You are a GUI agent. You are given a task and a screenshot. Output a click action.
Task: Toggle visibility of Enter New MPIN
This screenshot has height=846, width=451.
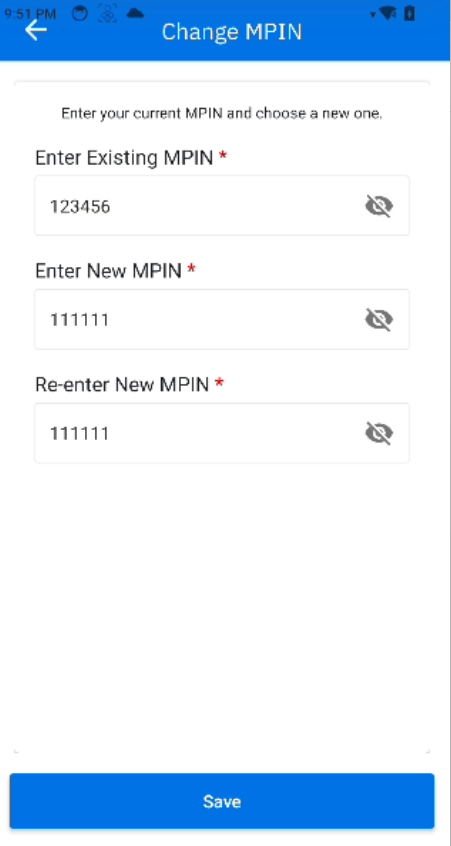point(379,319)
